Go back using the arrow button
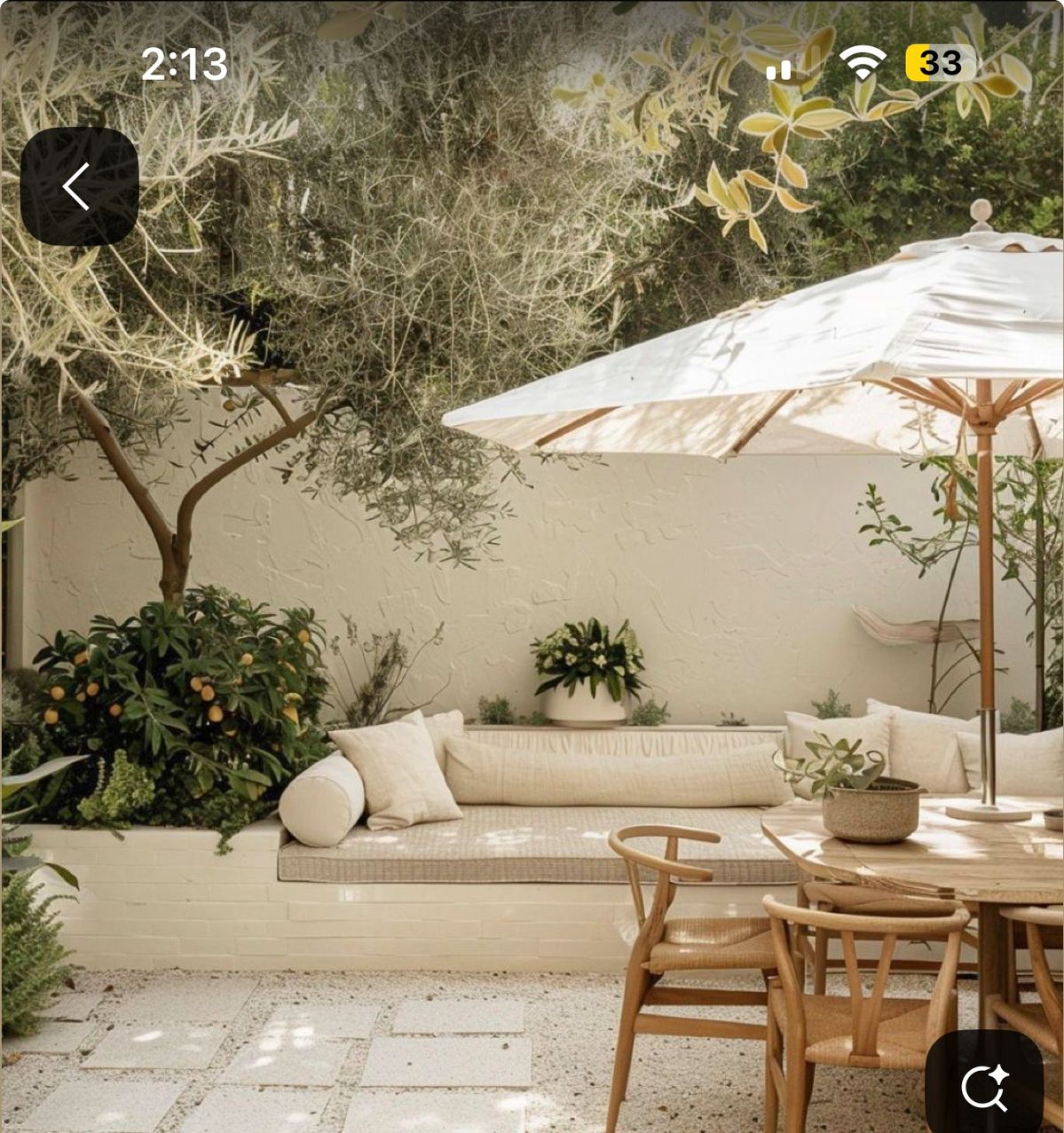This screenshot has width=1064, height=1133. click(x=79, y=186)
